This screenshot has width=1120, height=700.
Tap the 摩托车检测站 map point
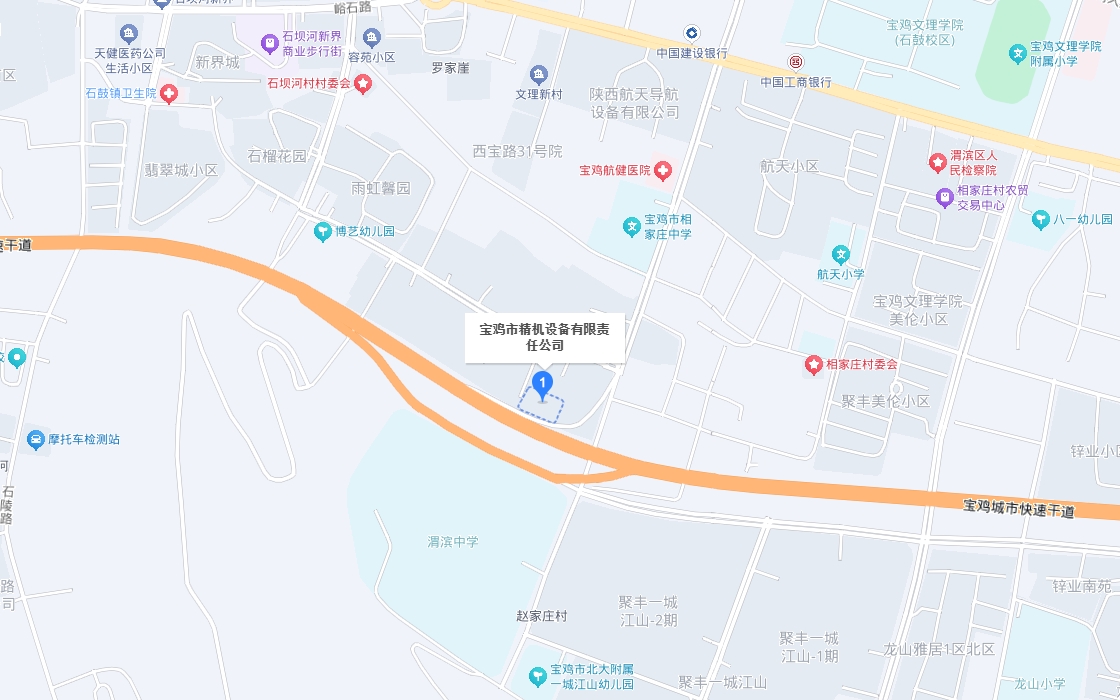(x=36, y=439)
